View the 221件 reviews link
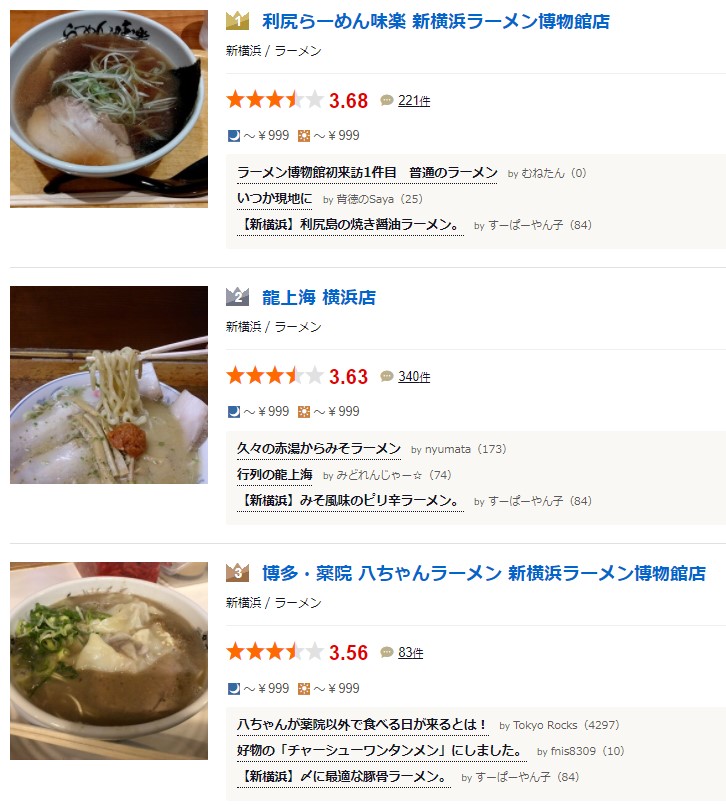 point(413,101)
